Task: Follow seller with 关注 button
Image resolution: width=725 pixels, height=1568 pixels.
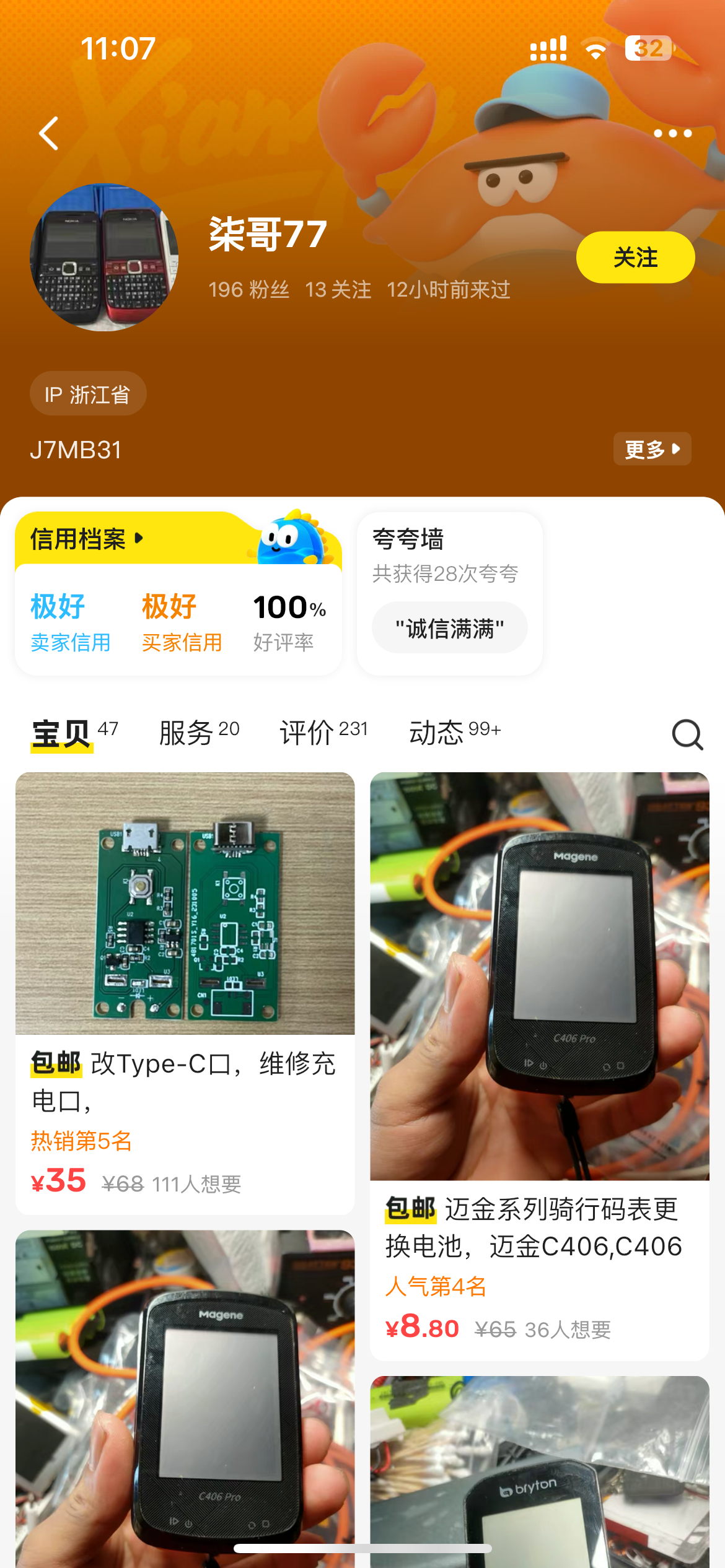Action: click(635, 257)
